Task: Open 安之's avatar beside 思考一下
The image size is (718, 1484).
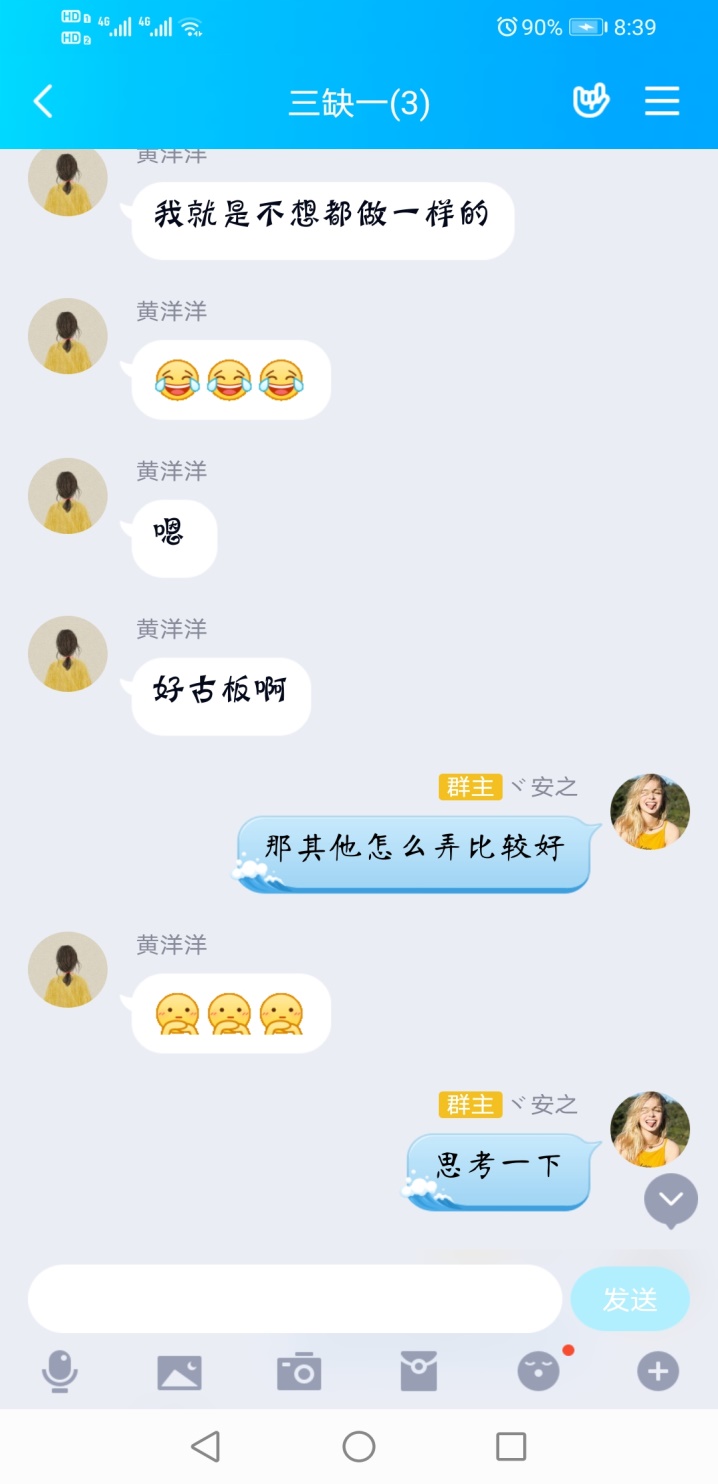Action: click(650, 1129)
